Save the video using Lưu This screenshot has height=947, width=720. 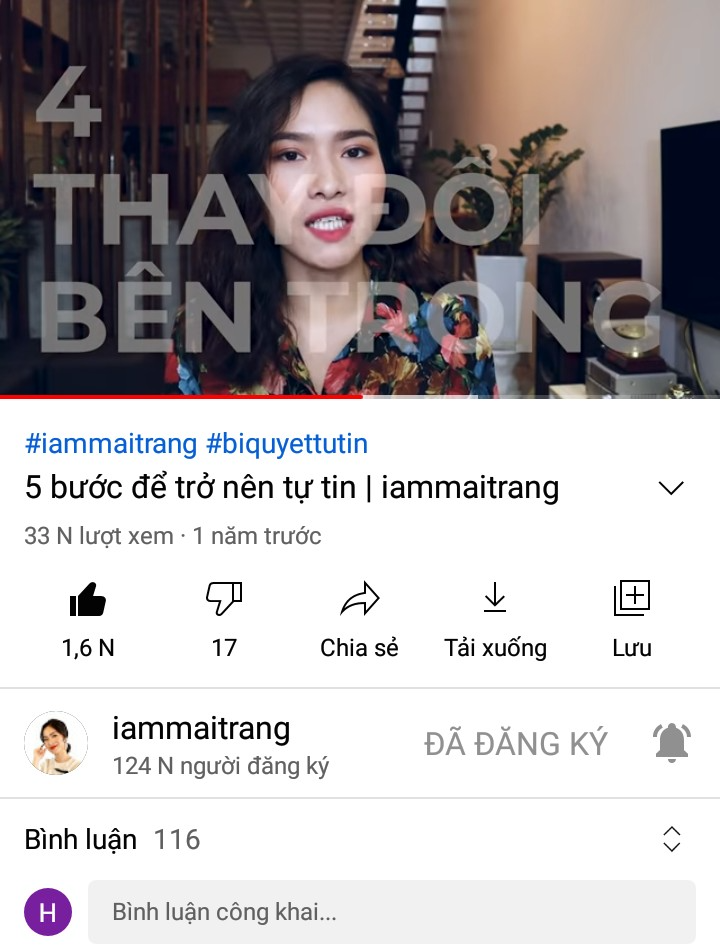pos(632,601)
